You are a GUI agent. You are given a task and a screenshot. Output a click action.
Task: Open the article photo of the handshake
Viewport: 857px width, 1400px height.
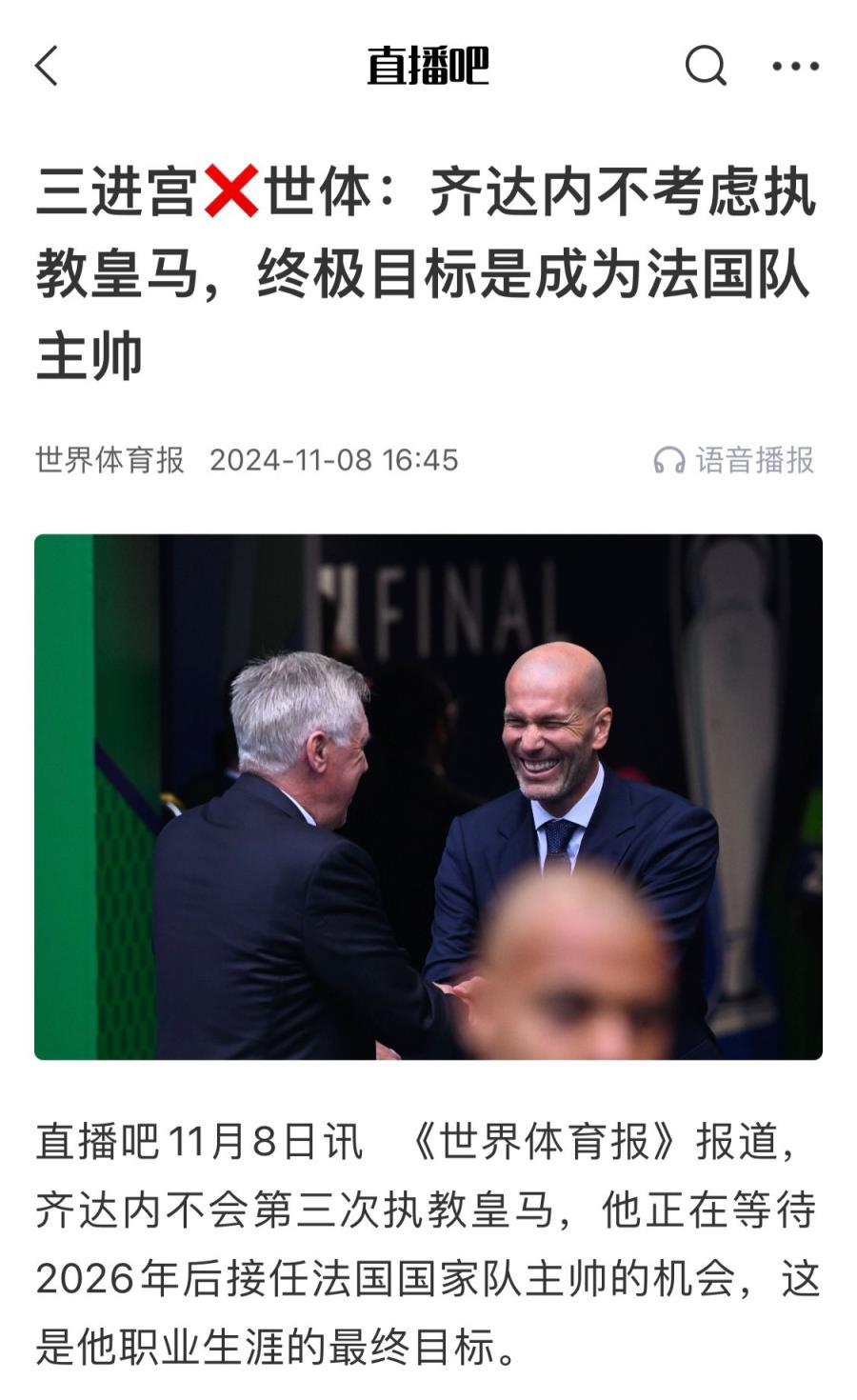pos(428,796)
